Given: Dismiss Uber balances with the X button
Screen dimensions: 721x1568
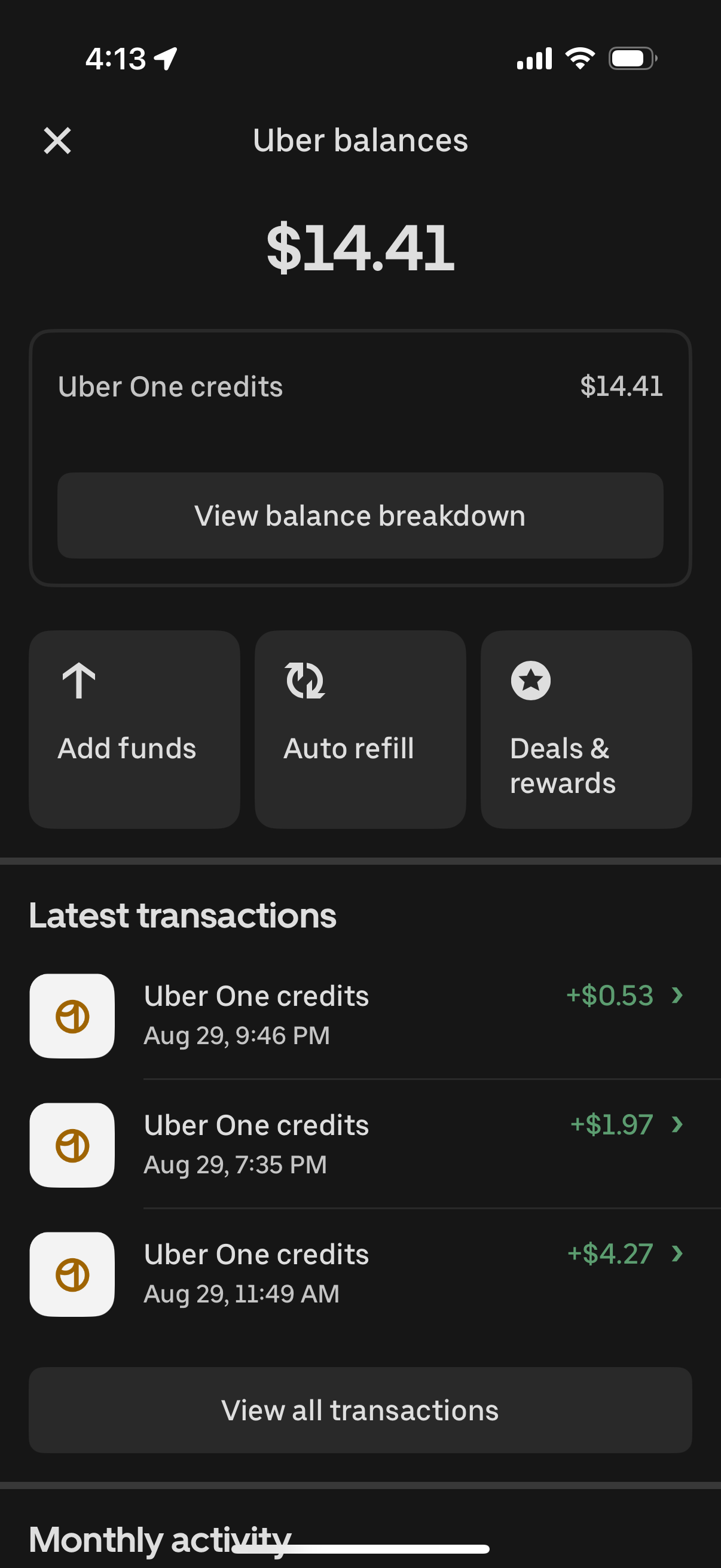Looking at the screenshot, I should (x=57, y=141).
